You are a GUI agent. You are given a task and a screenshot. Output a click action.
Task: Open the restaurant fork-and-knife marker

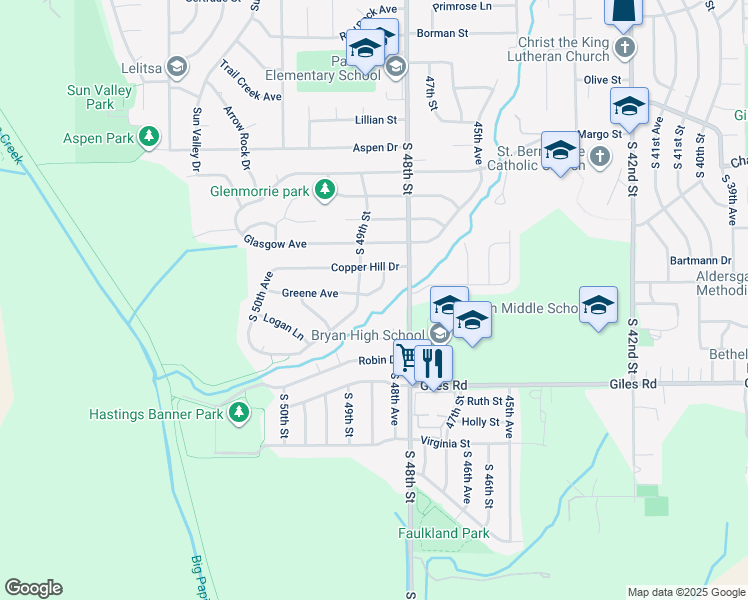coord(433,365)
